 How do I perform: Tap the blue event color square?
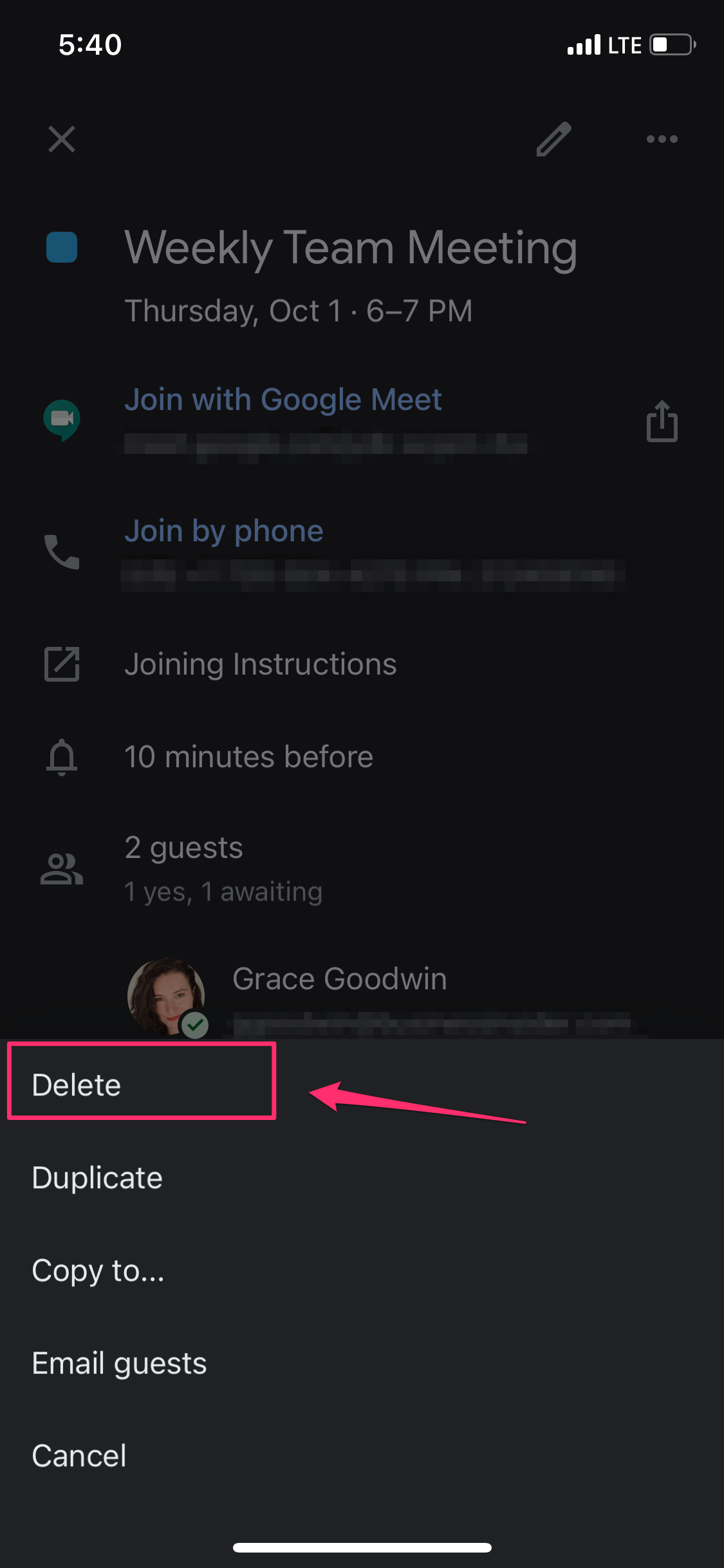tap(62, 248)
